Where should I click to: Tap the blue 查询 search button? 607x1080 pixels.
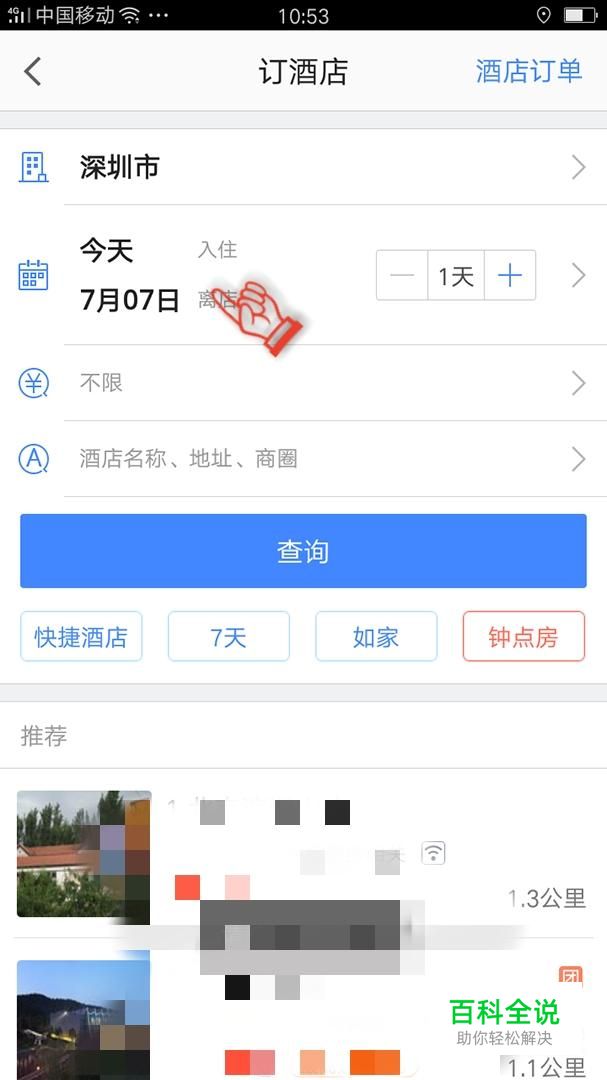click(303, 551)
